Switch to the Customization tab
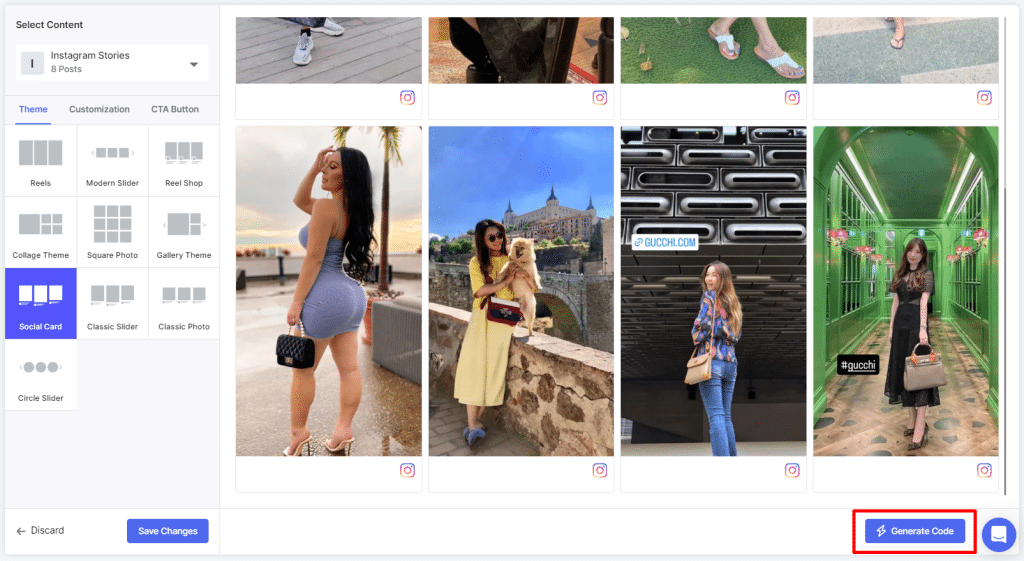The height and width of the screenshot is (561, 1024). 99,109
